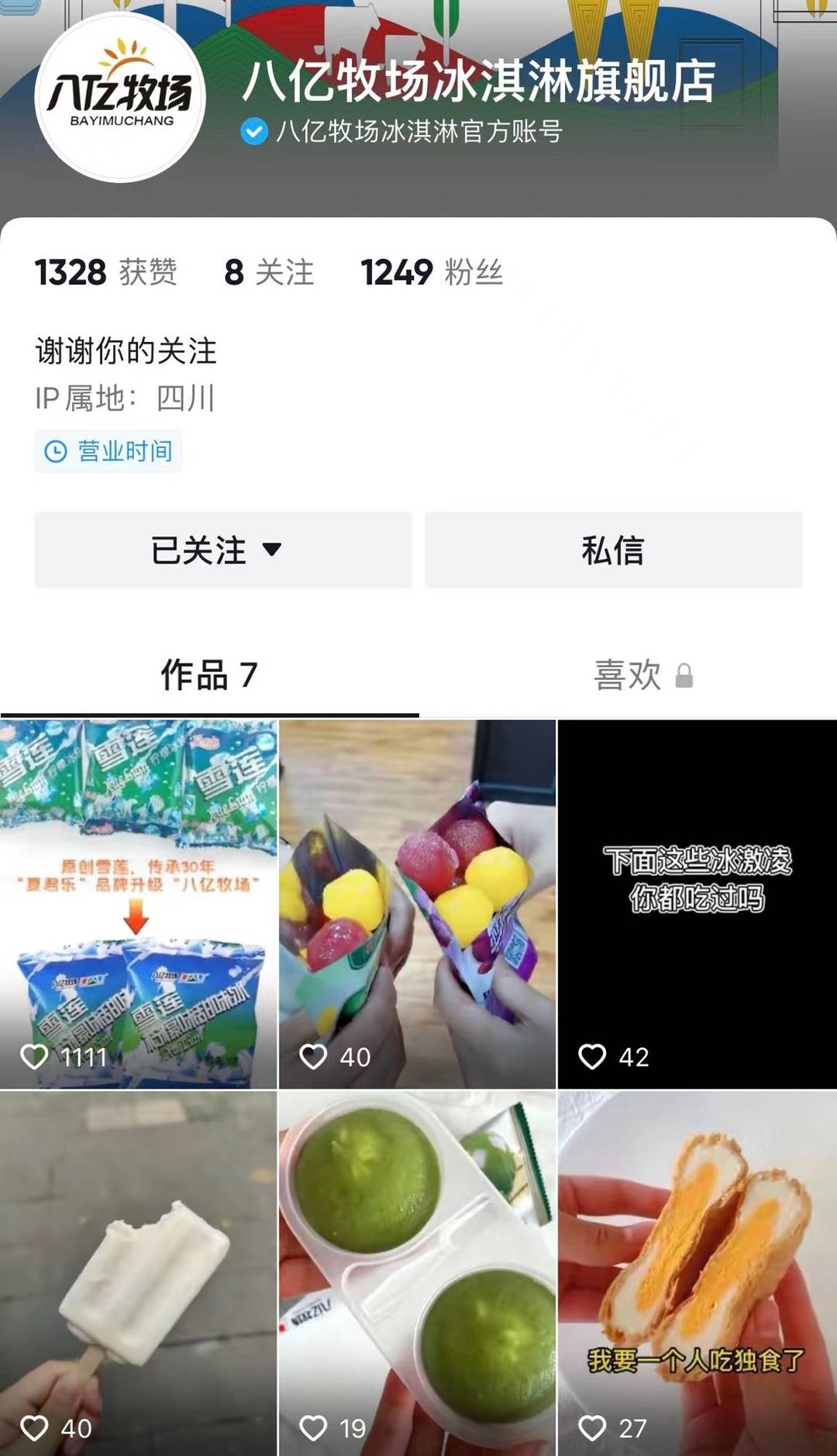The height and width of the screenshot is (1456, 837).
Task: Switch to the 作品 7 tab
Action: click(x=209, y=675)
